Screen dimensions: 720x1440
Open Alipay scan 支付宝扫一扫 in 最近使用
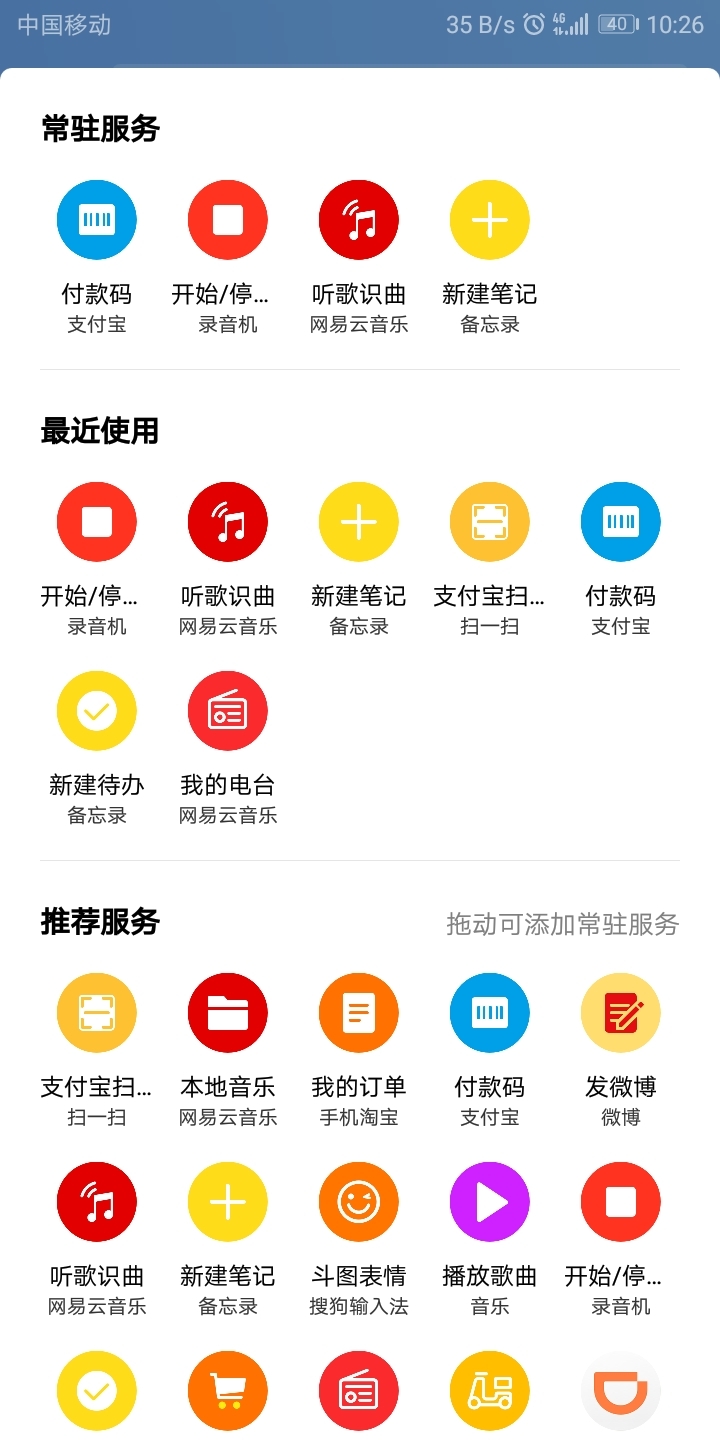(x=489, y=521)
